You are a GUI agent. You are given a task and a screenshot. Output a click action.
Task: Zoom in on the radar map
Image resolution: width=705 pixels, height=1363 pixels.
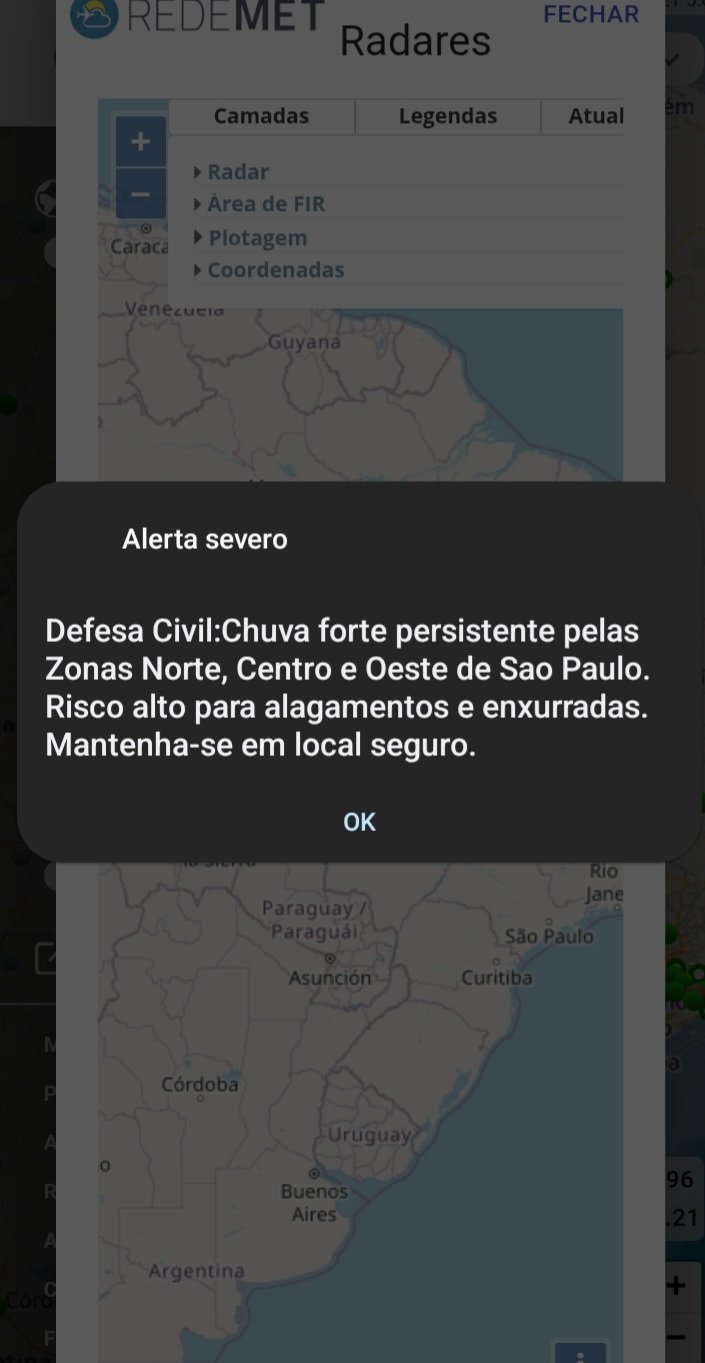click(x=141, y=142)
